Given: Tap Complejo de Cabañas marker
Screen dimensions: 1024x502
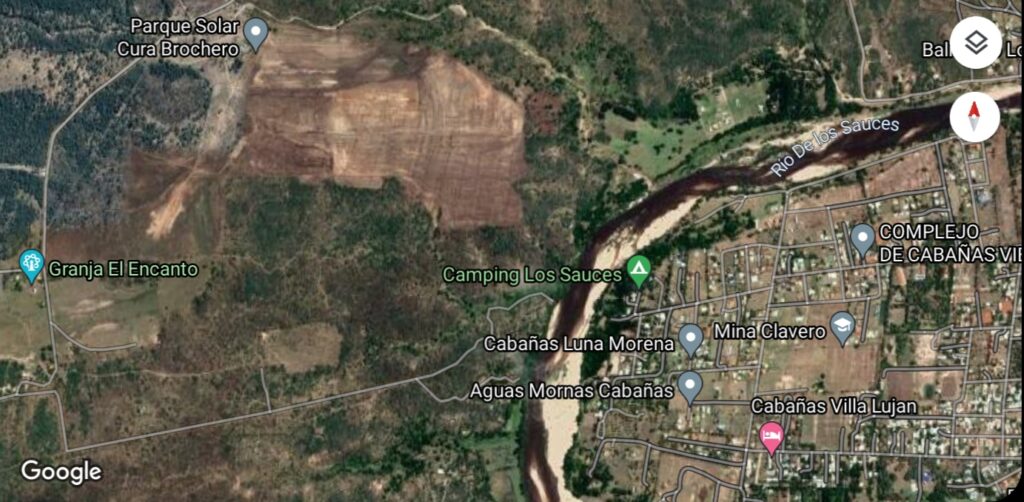Looking at the screenshot, I should (x=862, y=238).
